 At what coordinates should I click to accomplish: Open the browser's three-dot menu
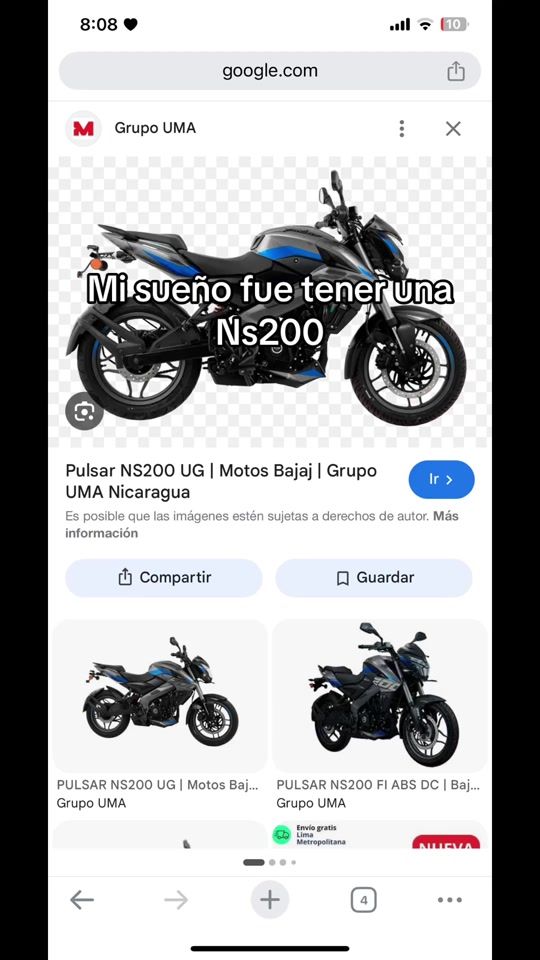pyautogui.click(x=449, y=900)
